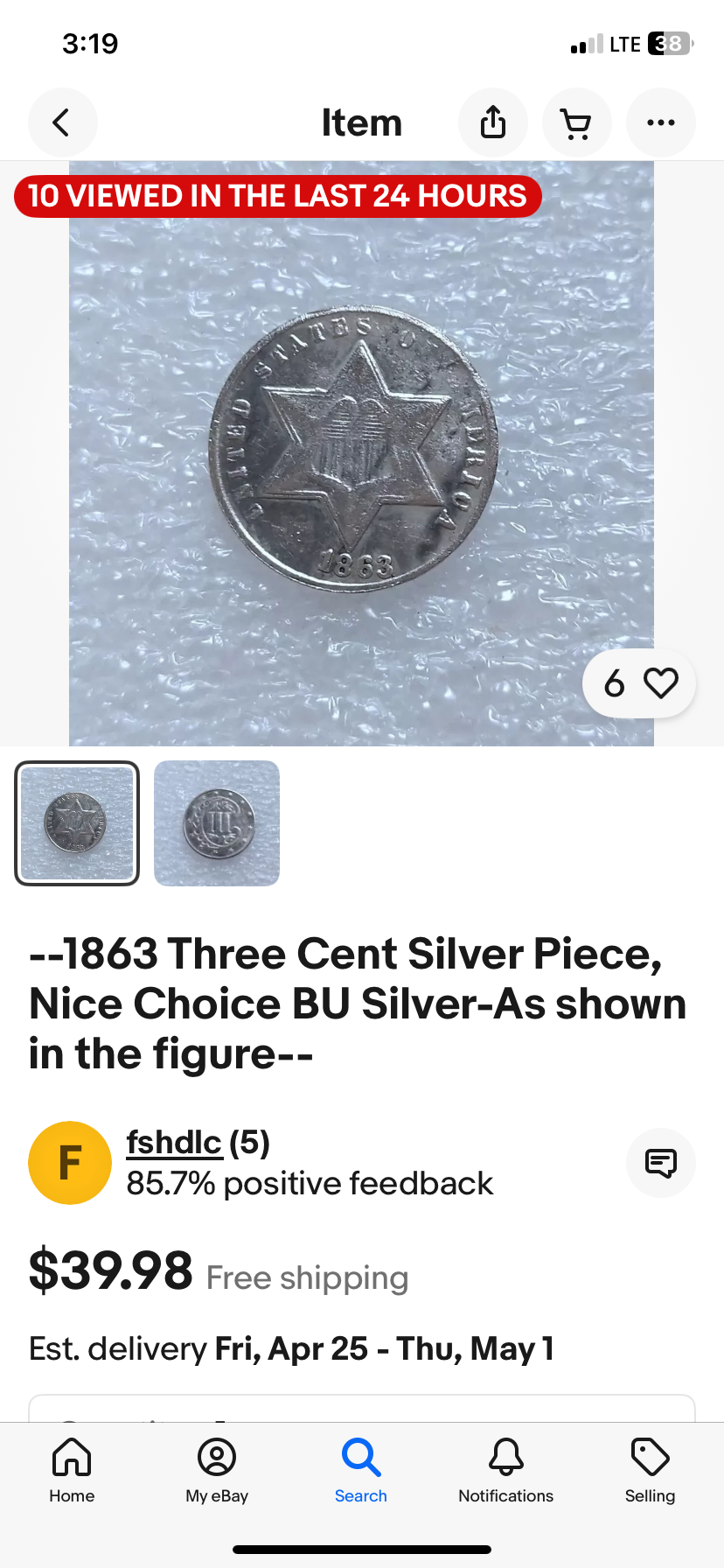Screen dimensions: 724x1568
Task: Share this coin listing
Action: coord(493,122)
